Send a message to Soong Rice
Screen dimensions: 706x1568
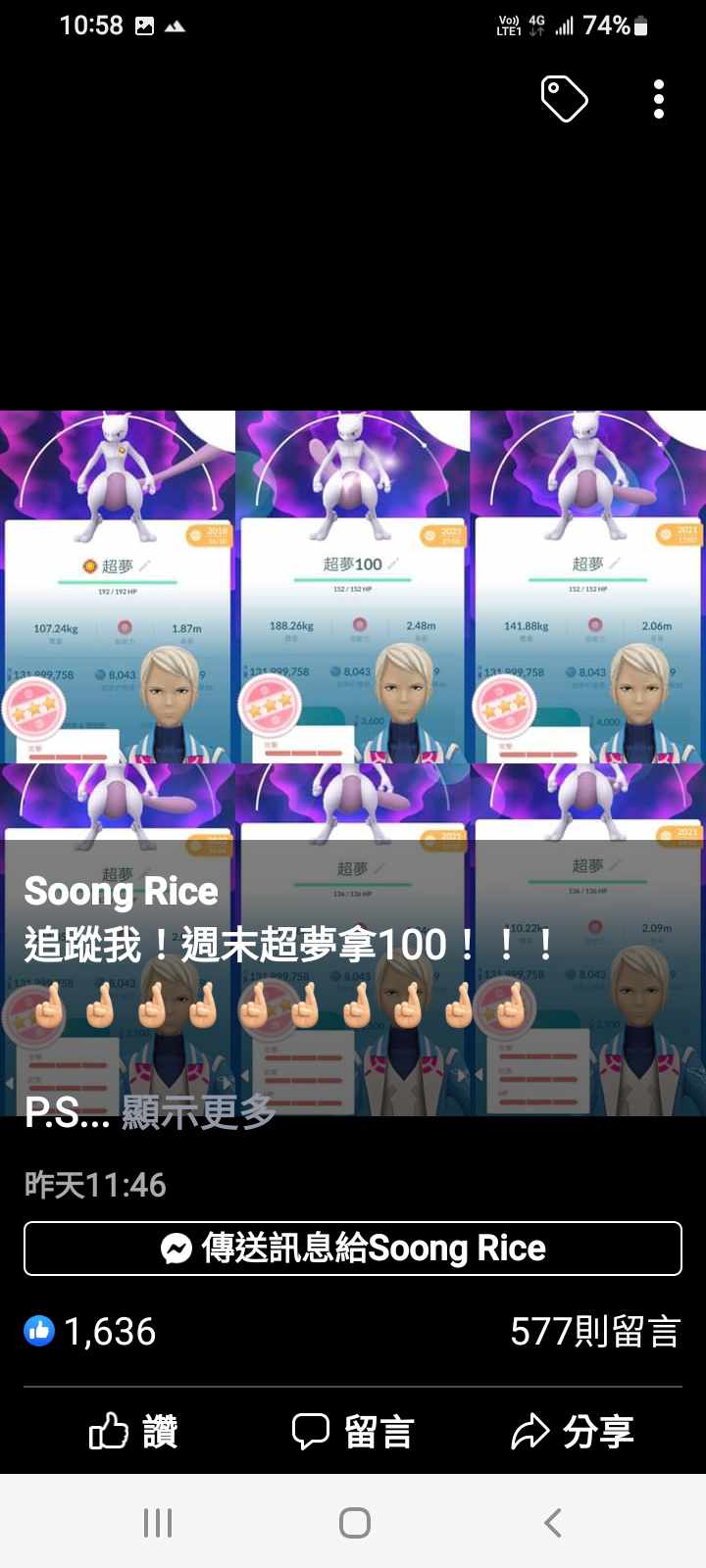pos(353,1249)
